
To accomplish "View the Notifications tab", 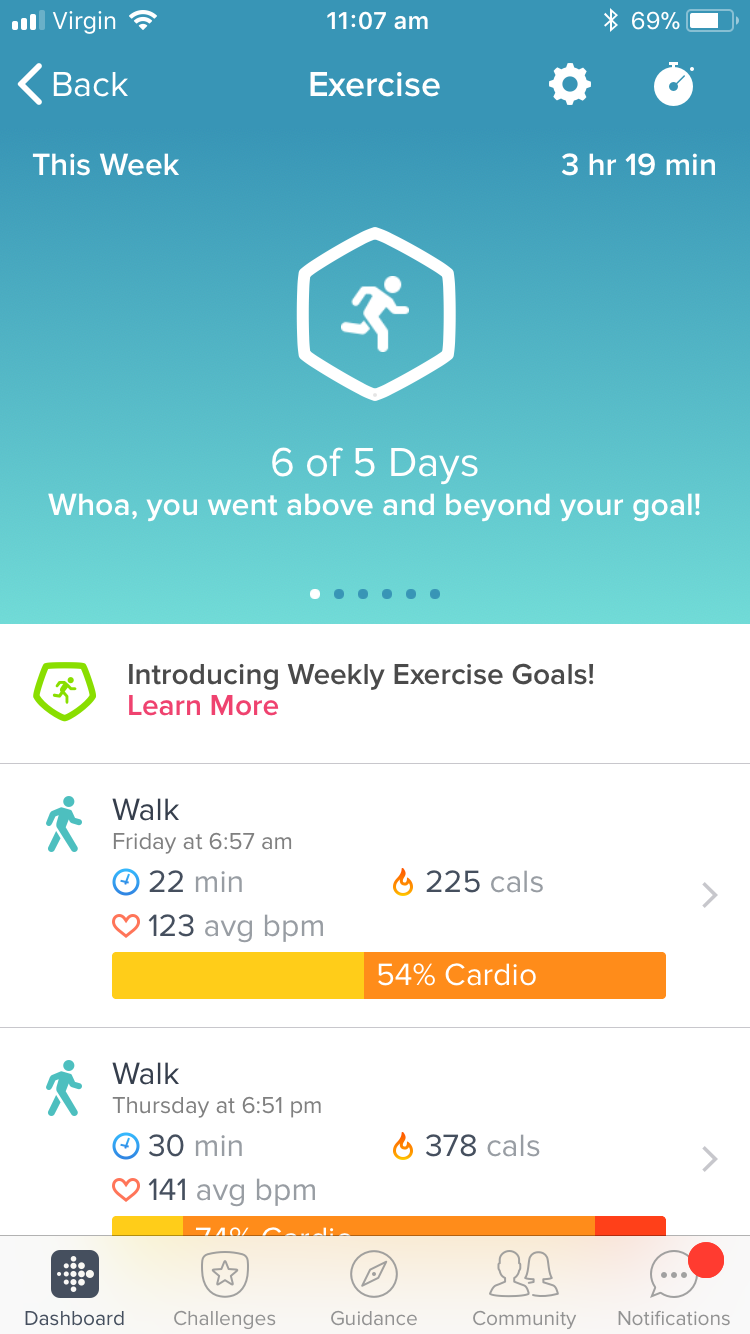I will pos(674,1288).
